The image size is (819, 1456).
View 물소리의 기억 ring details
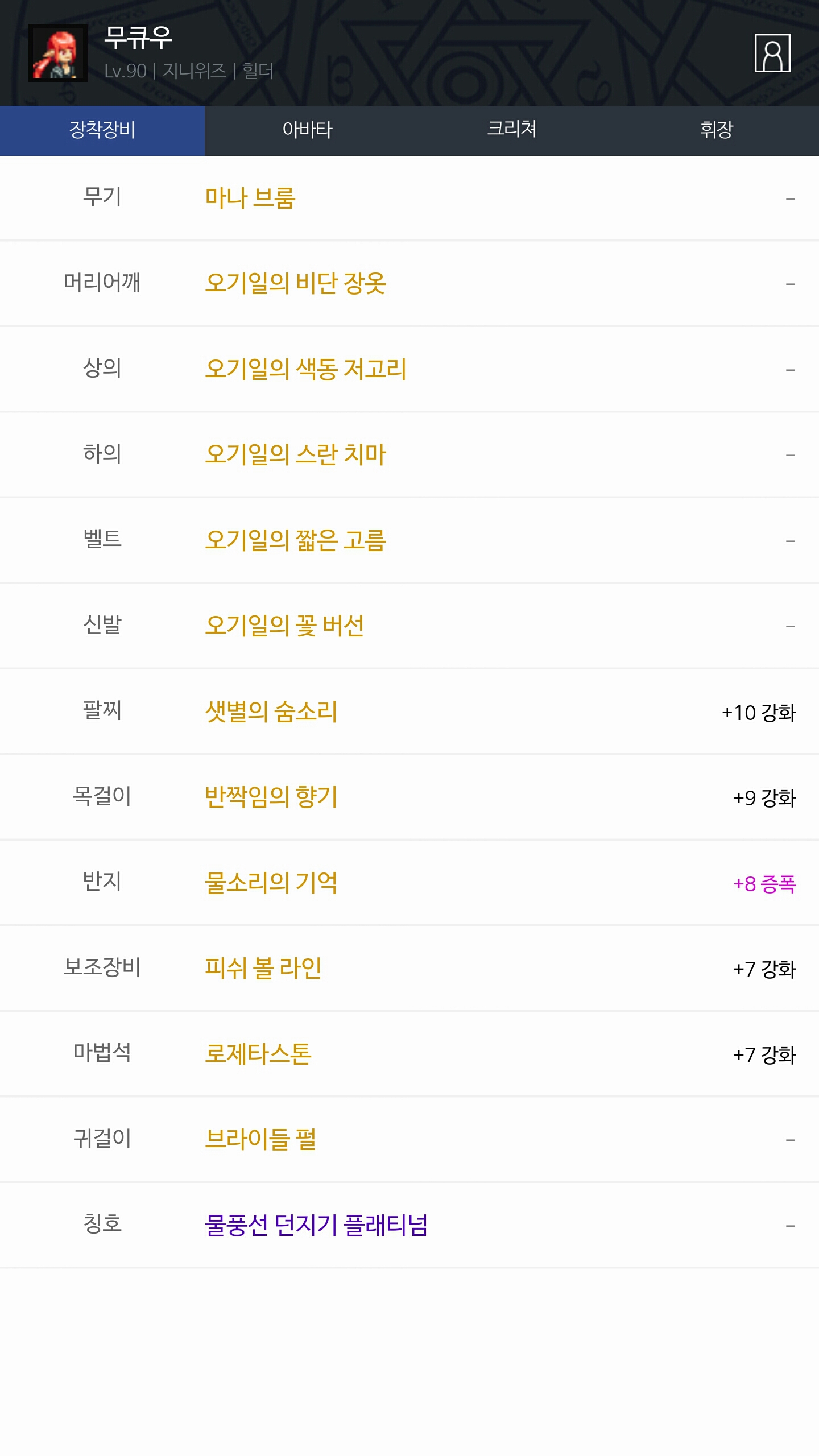click(271, 883)
